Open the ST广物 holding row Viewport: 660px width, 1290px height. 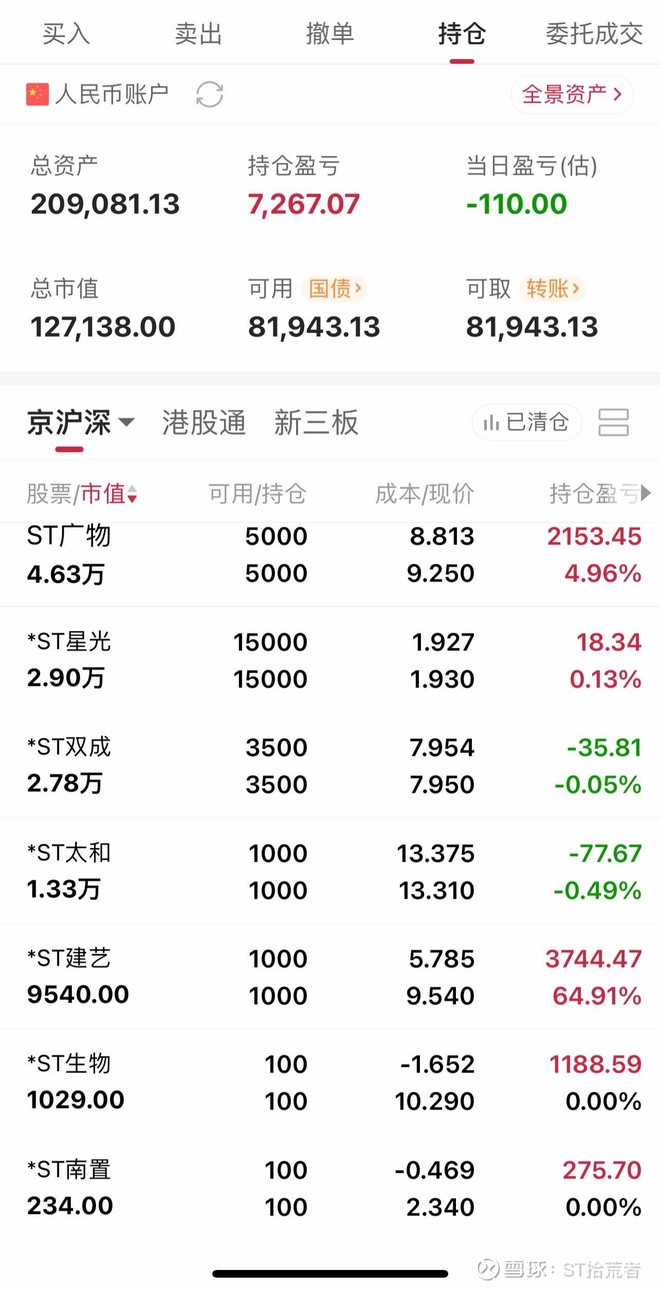330,555
